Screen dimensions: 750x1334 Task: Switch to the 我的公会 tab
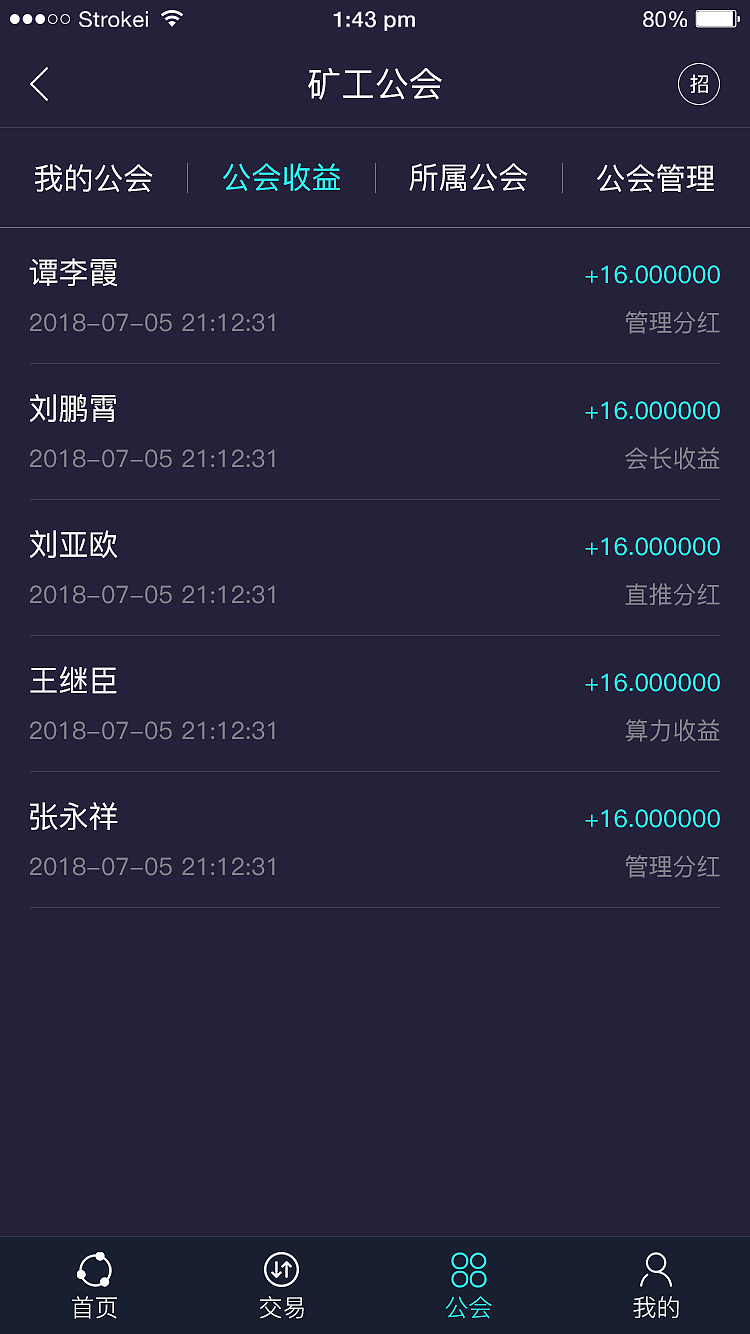(x=95, y=177)
